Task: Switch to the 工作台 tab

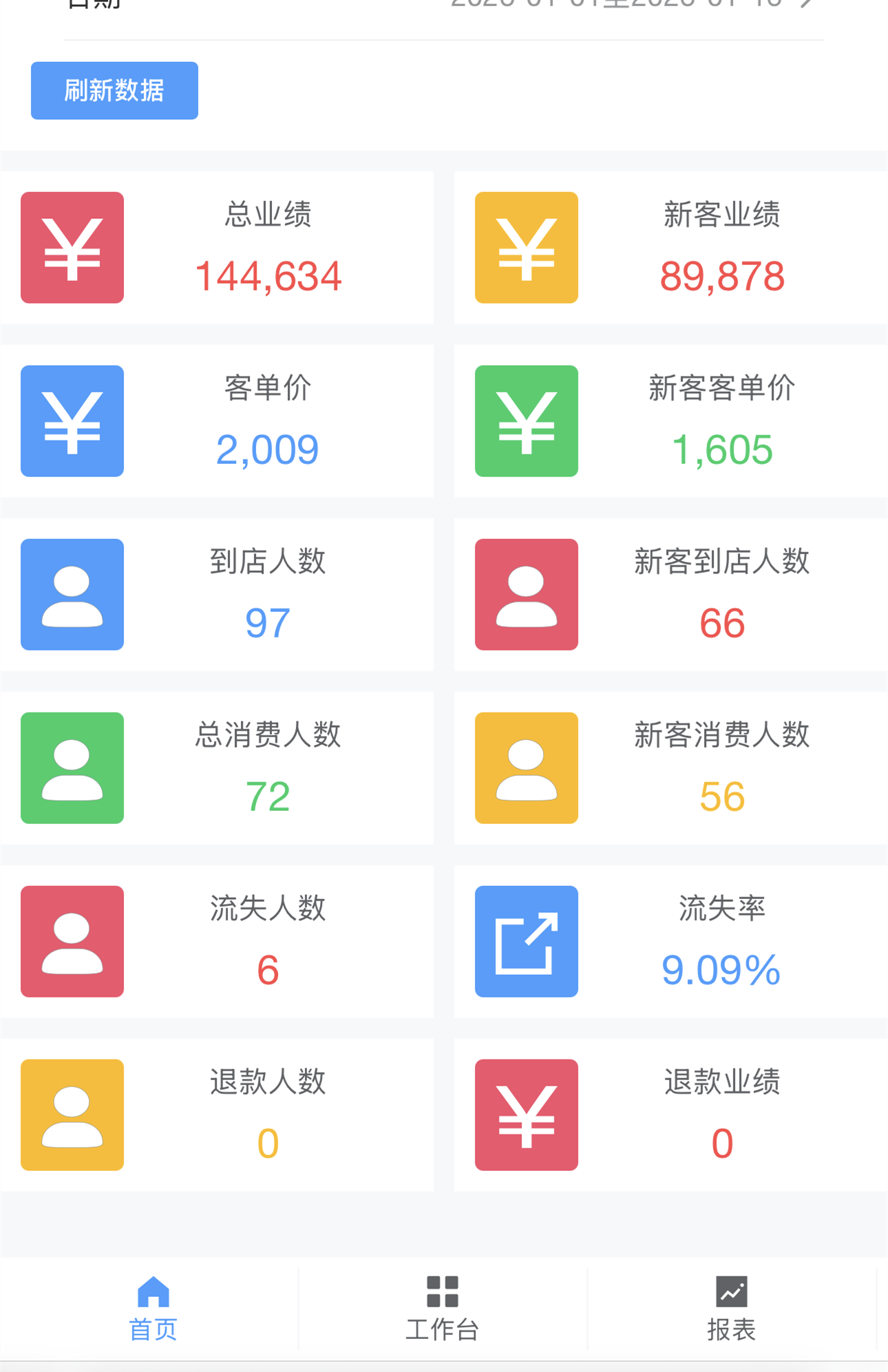Action: [442, 1309]
